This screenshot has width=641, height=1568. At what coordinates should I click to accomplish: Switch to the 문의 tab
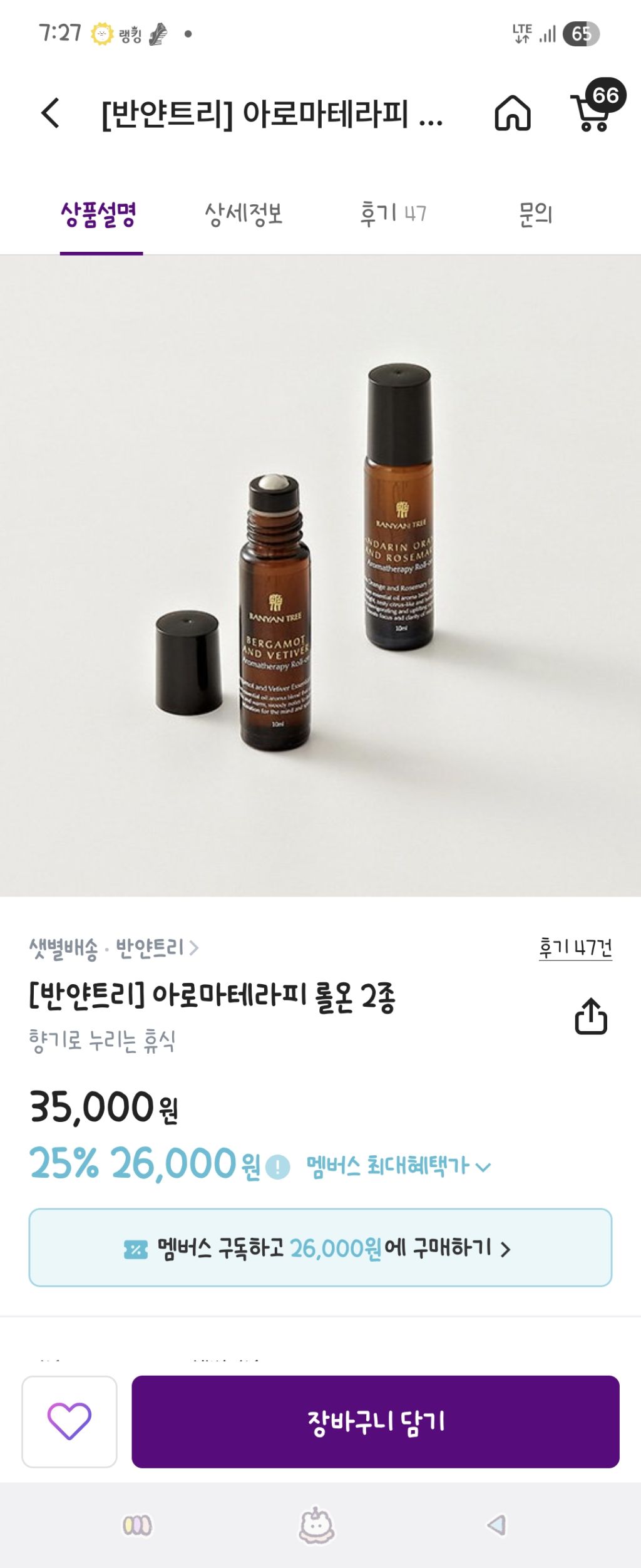535,214
